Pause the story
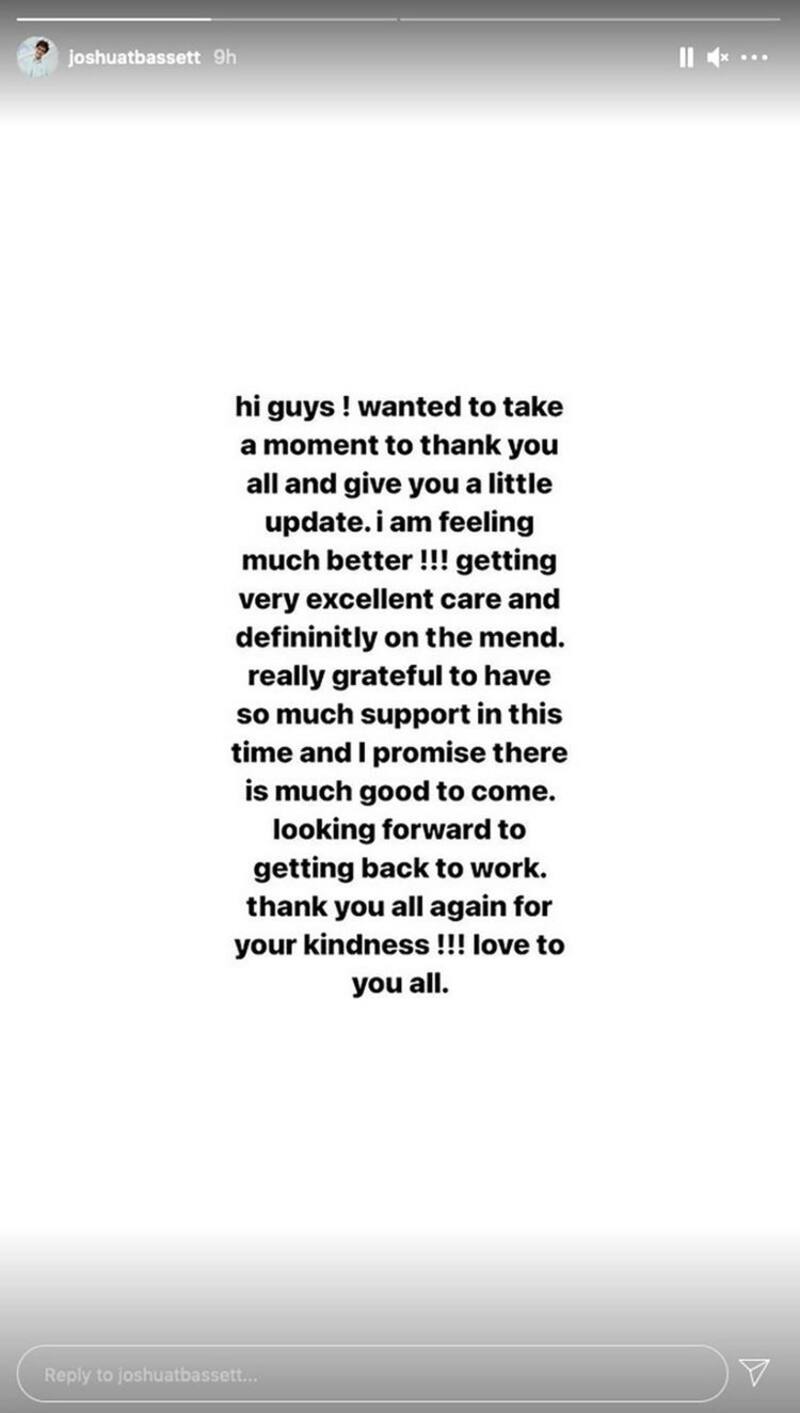 pyautogui.click(x=685, y=58)
